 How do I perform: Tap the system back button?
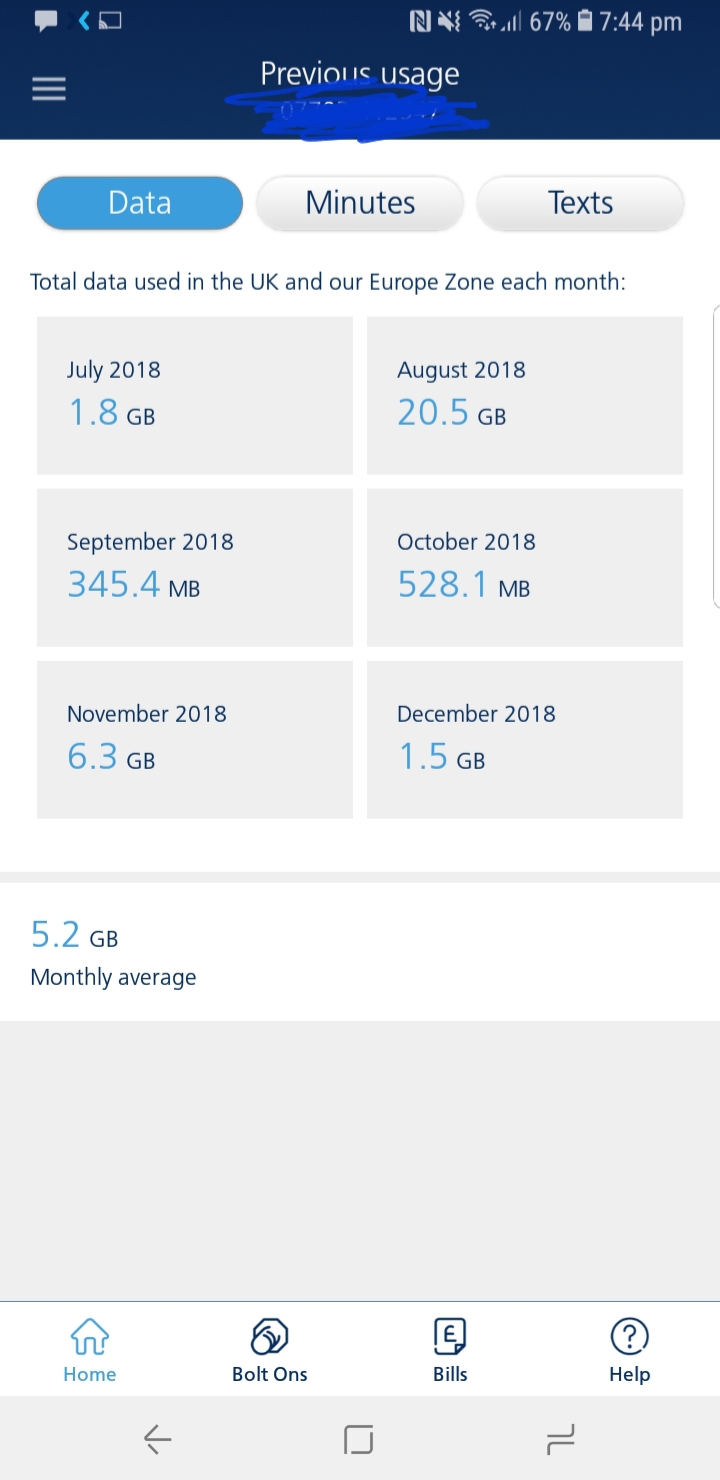pyautogui.click(x=158, y=1439)
